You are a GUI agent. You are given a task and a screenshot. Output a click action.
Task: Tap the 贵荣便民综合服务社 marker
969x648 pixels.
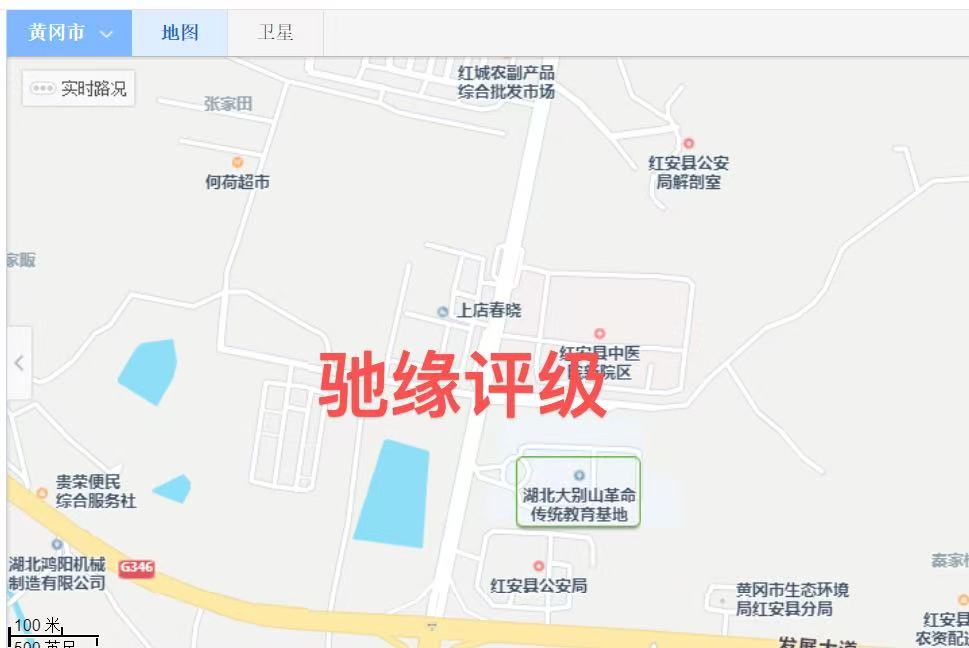pos(42,493)
